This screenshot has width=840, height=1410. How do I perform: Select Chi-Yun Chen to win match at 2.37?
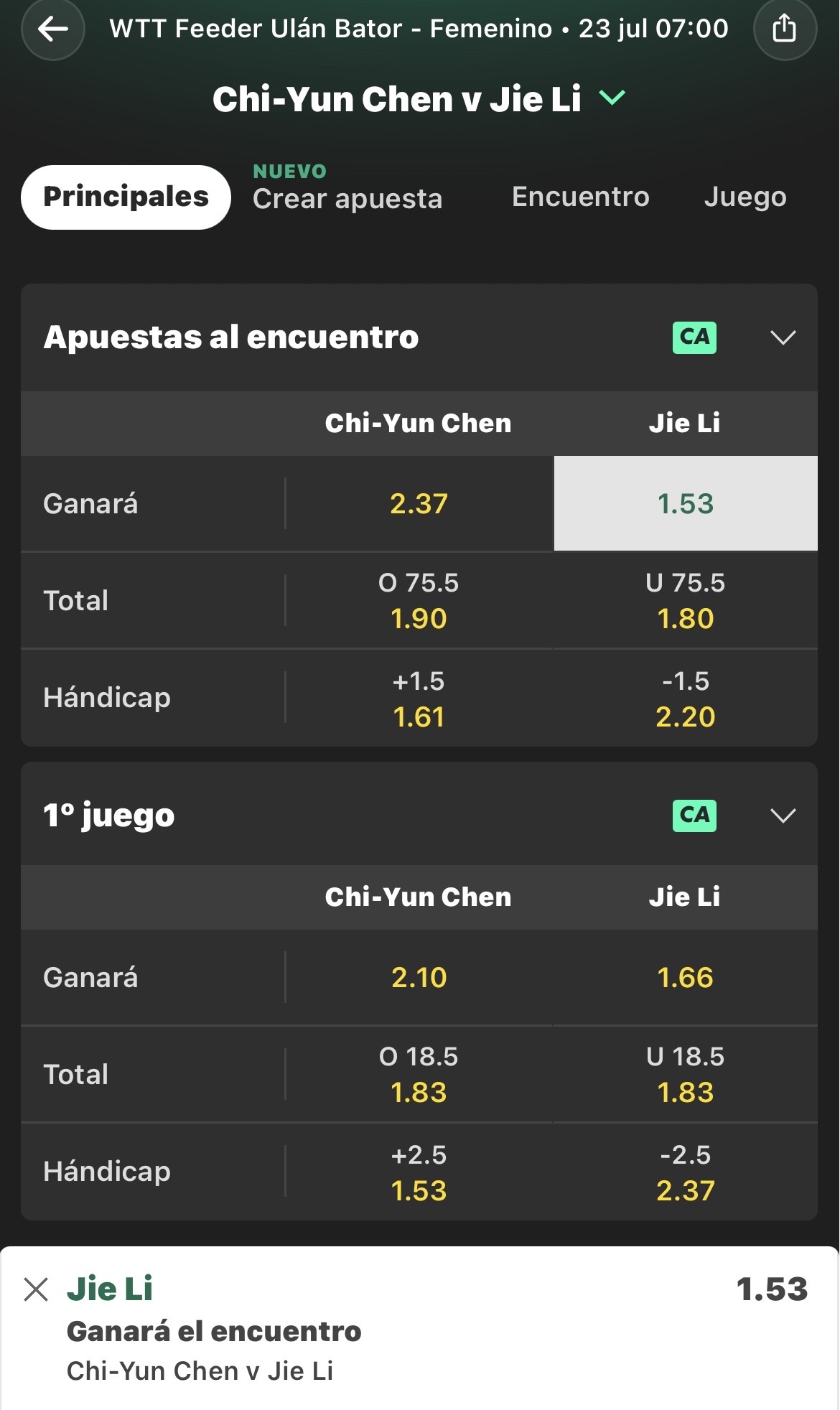pyautogui.click(x=419, y=503)
